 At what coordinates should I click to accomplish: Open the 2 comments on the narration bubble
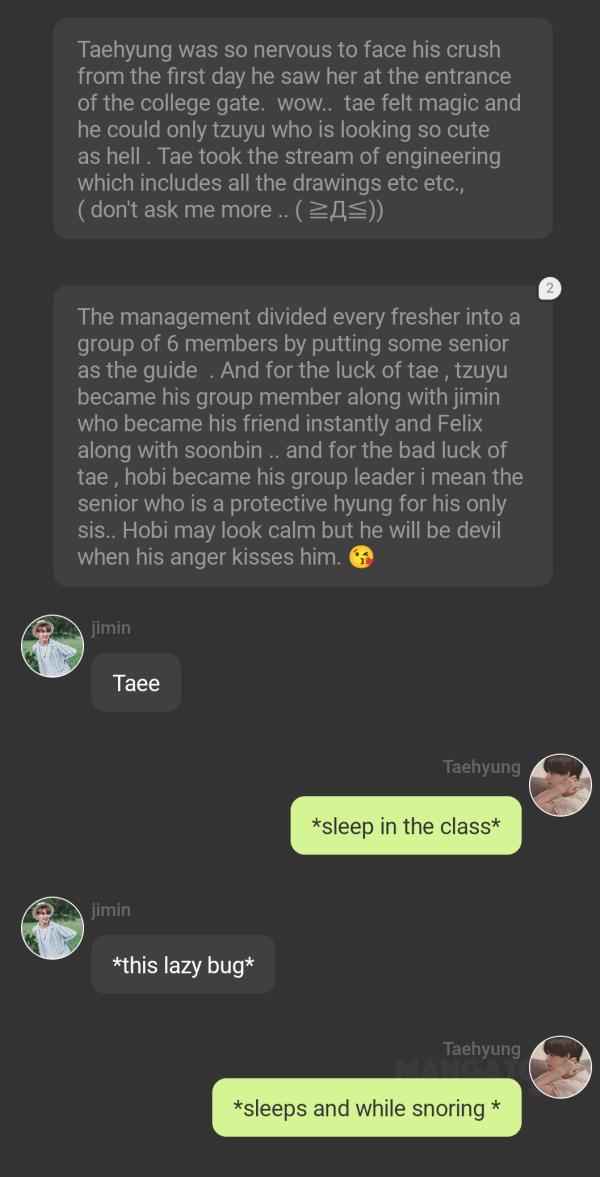pyautogui.click(x=549, y=289)
